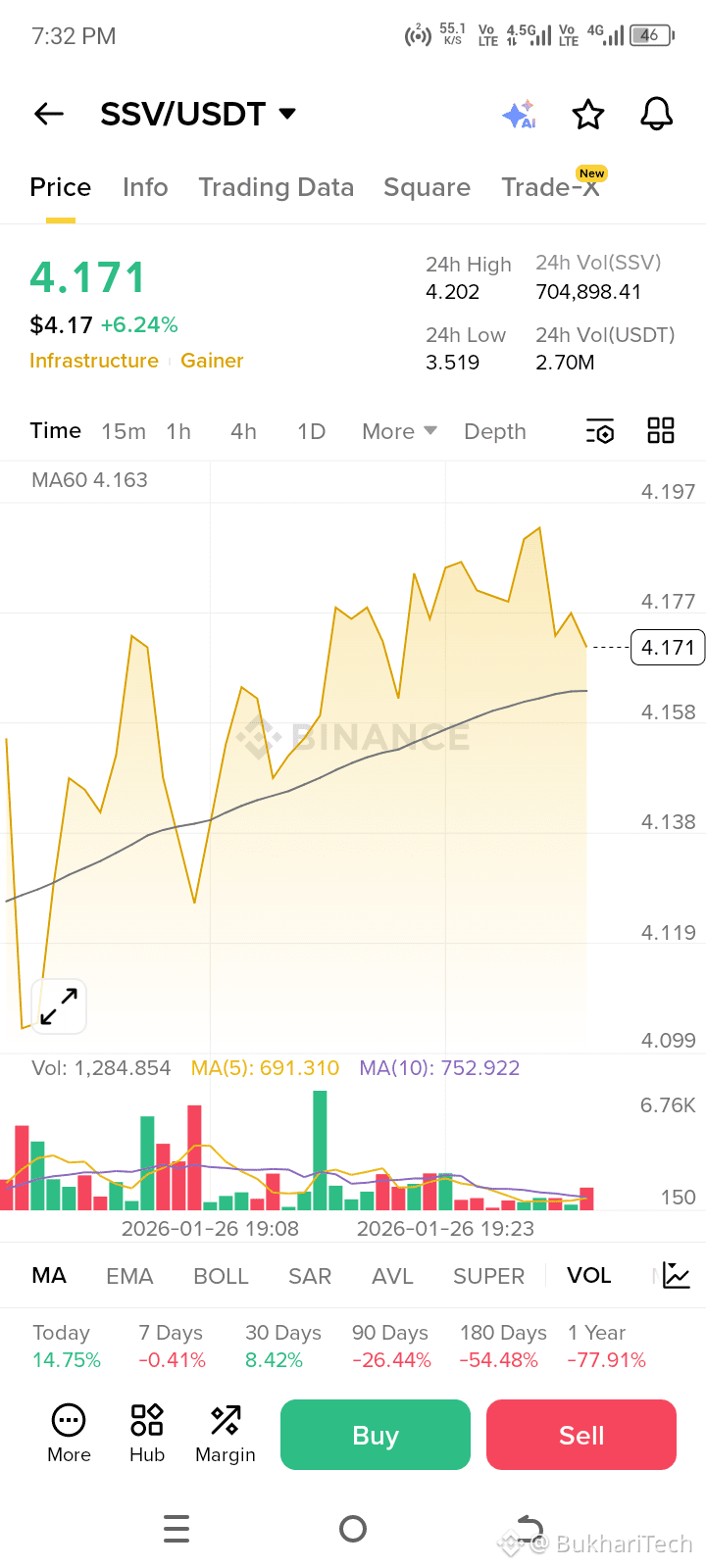Toggle SSV/USDT as favorite with star
This screenshot has height=1568, width=706.
tap(587, 114)
